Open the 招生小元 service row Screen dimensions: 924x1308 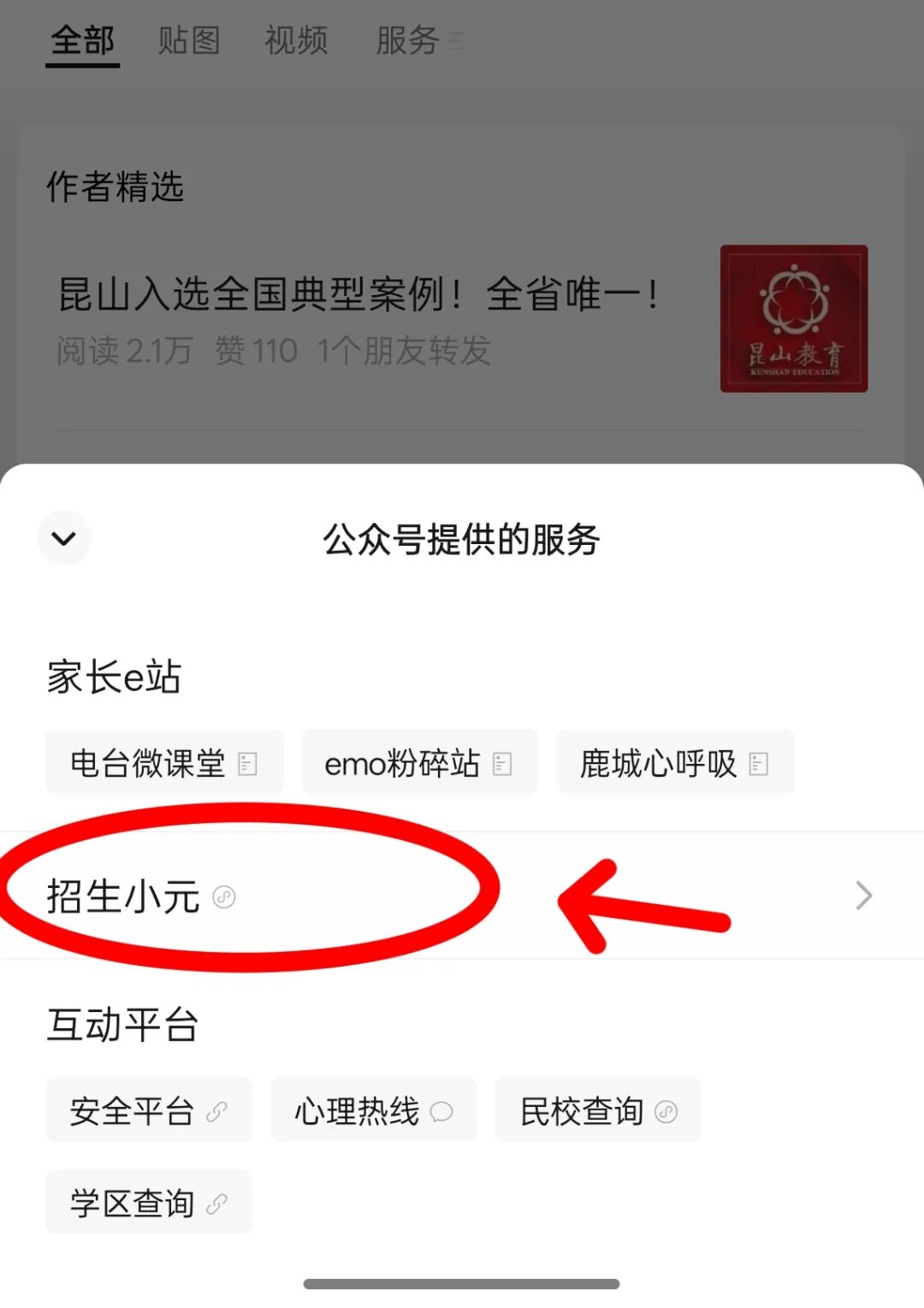tap(462, 896)
